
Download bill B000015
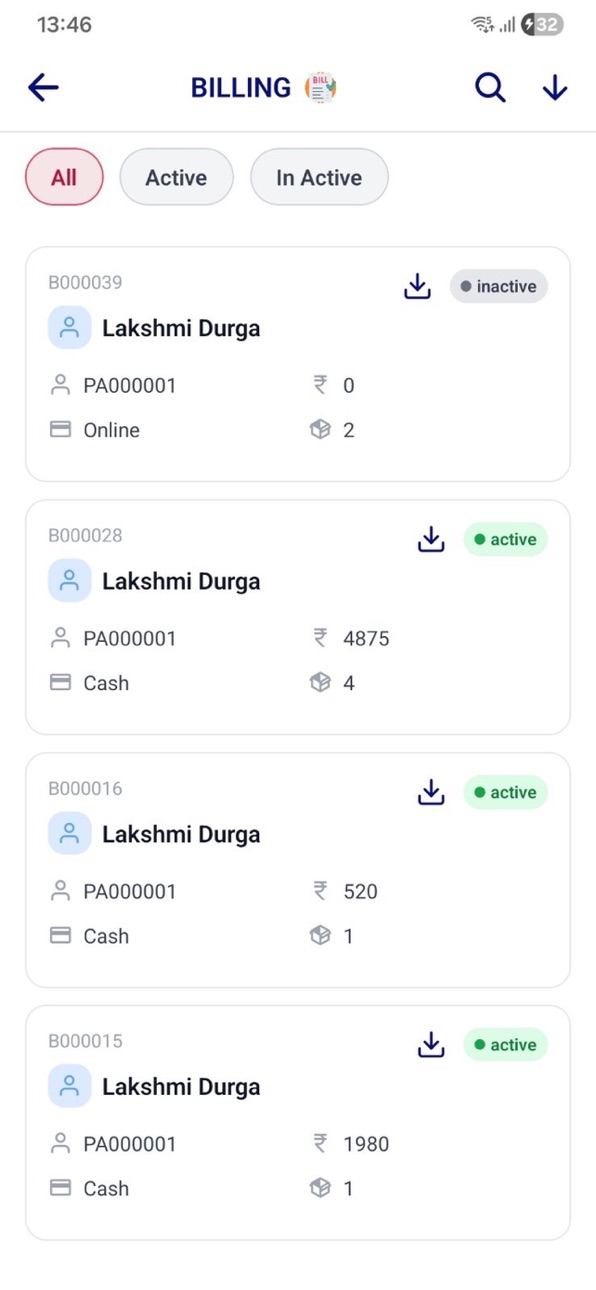[x=430, y=1045]
